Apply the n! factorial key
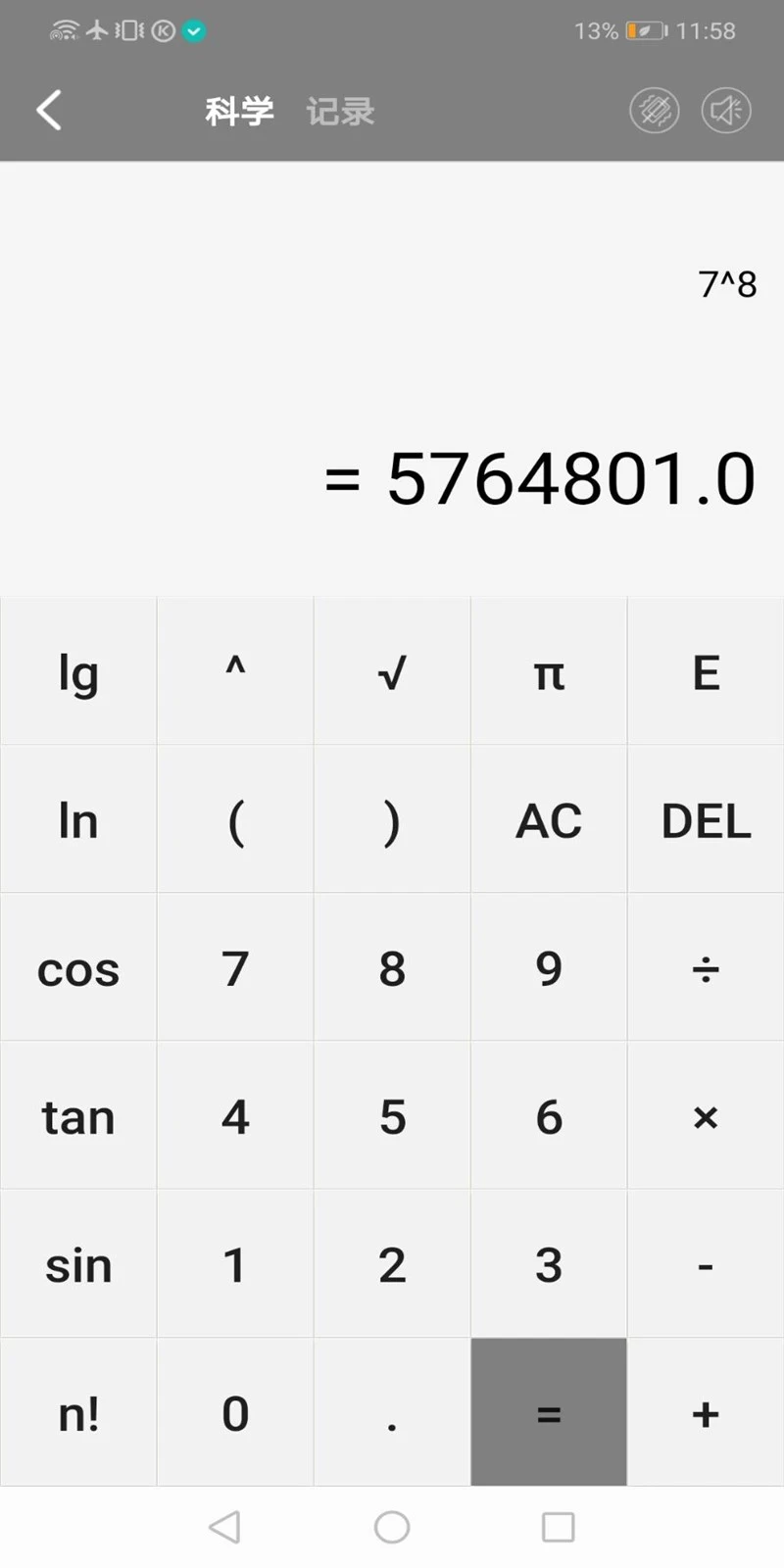The image size is (784, 1568). 78,1412
